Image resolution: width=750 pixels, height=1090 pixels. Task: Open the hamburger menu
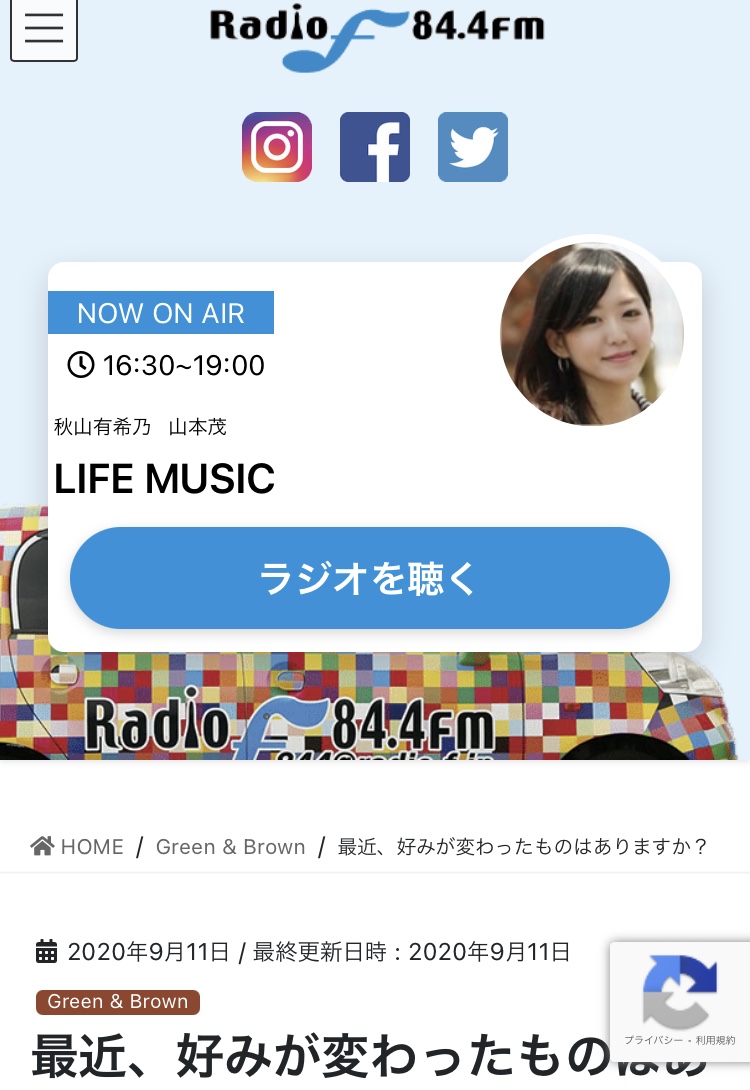tap(44, 30)
